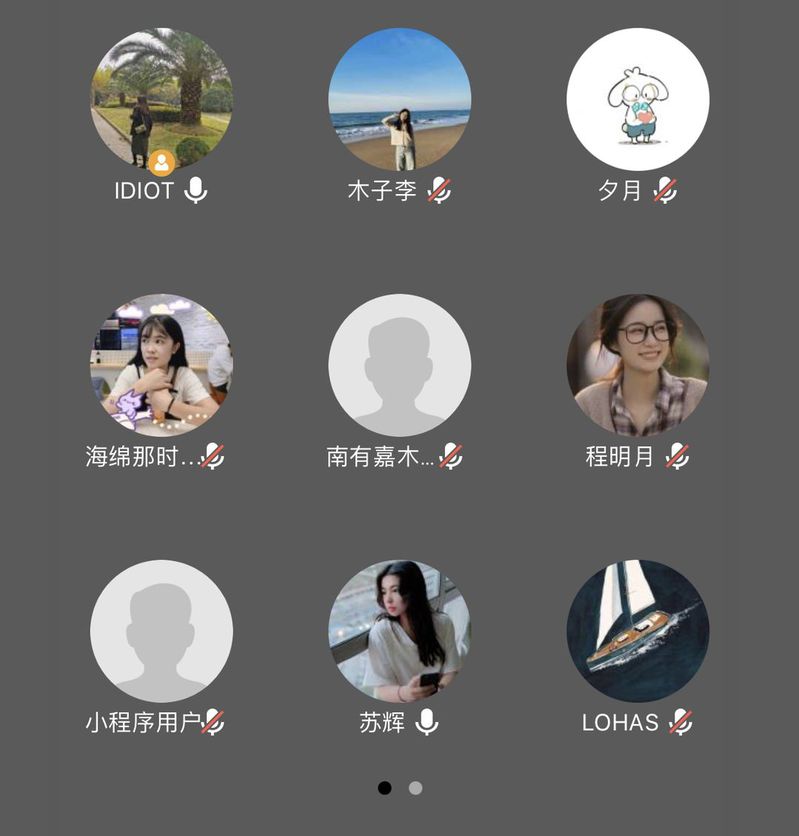
Task: Open the 海绵那时 participant tile
Action: pyautogui.click(x=161, y=365)
